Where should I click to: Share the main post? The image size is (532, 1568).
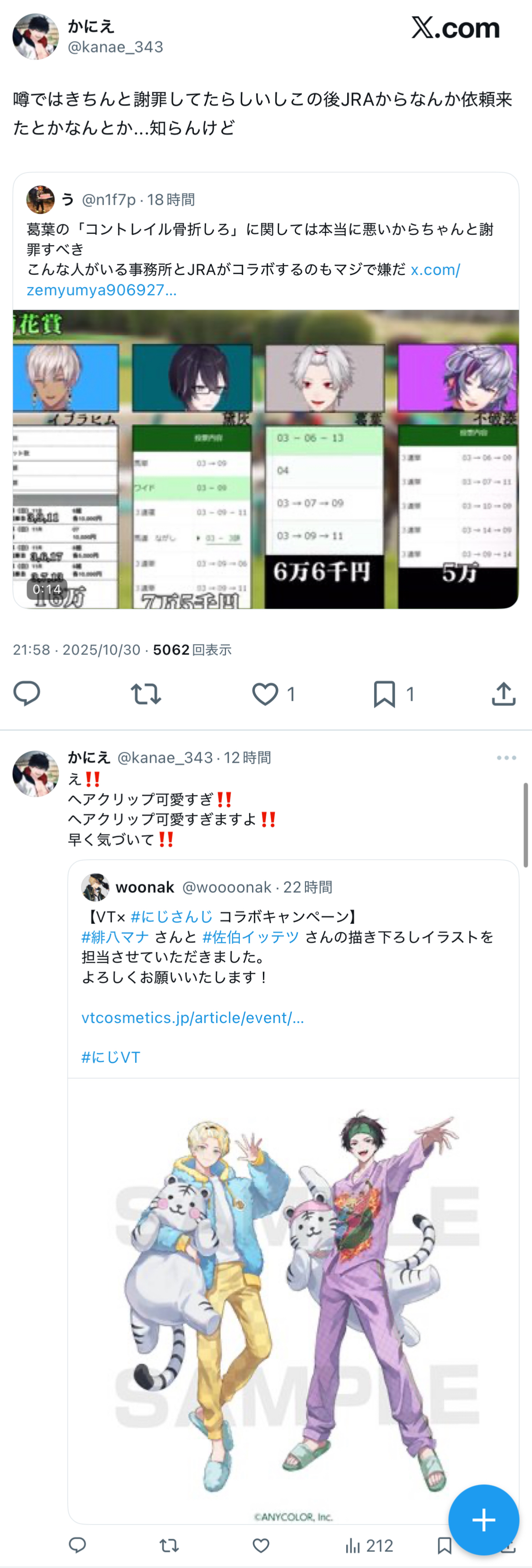click(x=503, y=693)
